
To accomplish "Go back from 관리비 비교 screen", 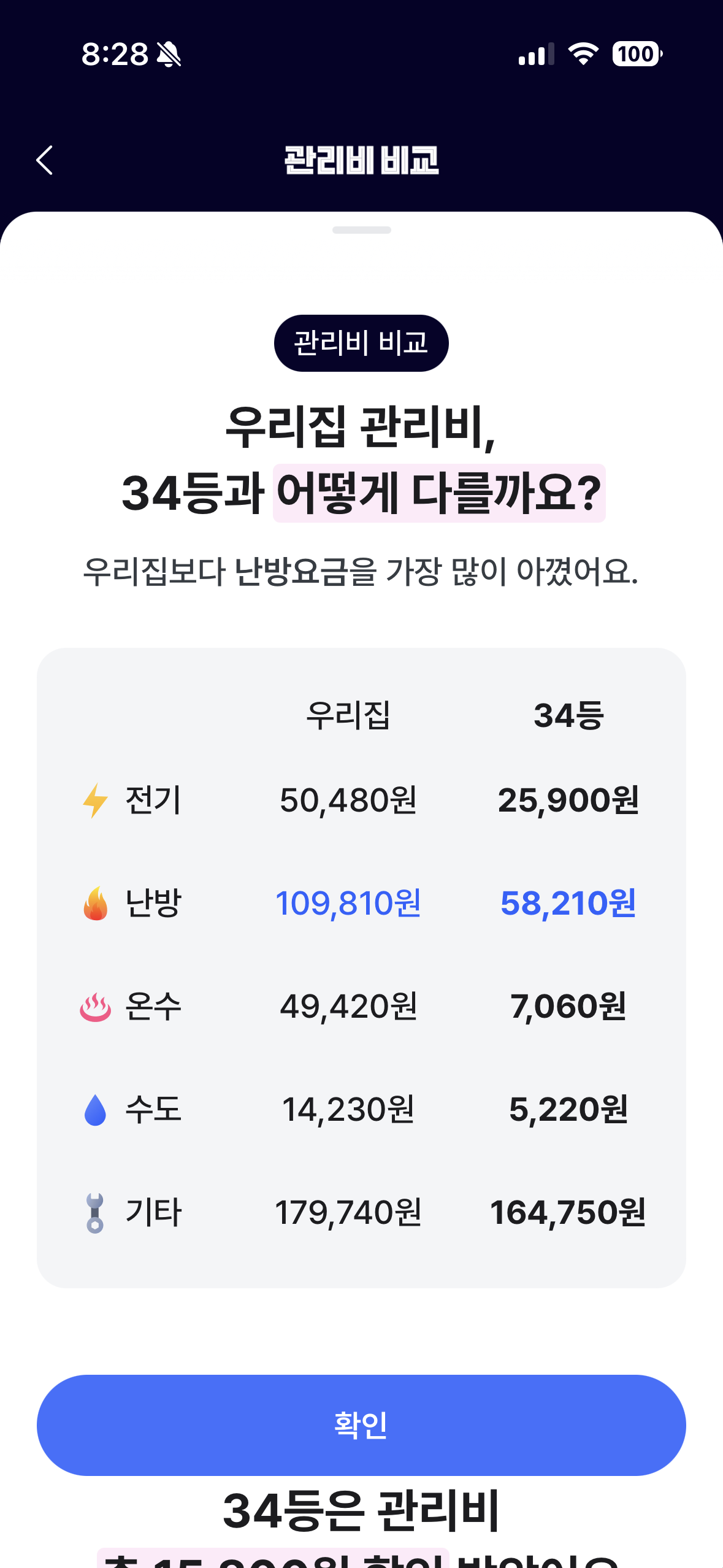I will [x=45, y=161].
